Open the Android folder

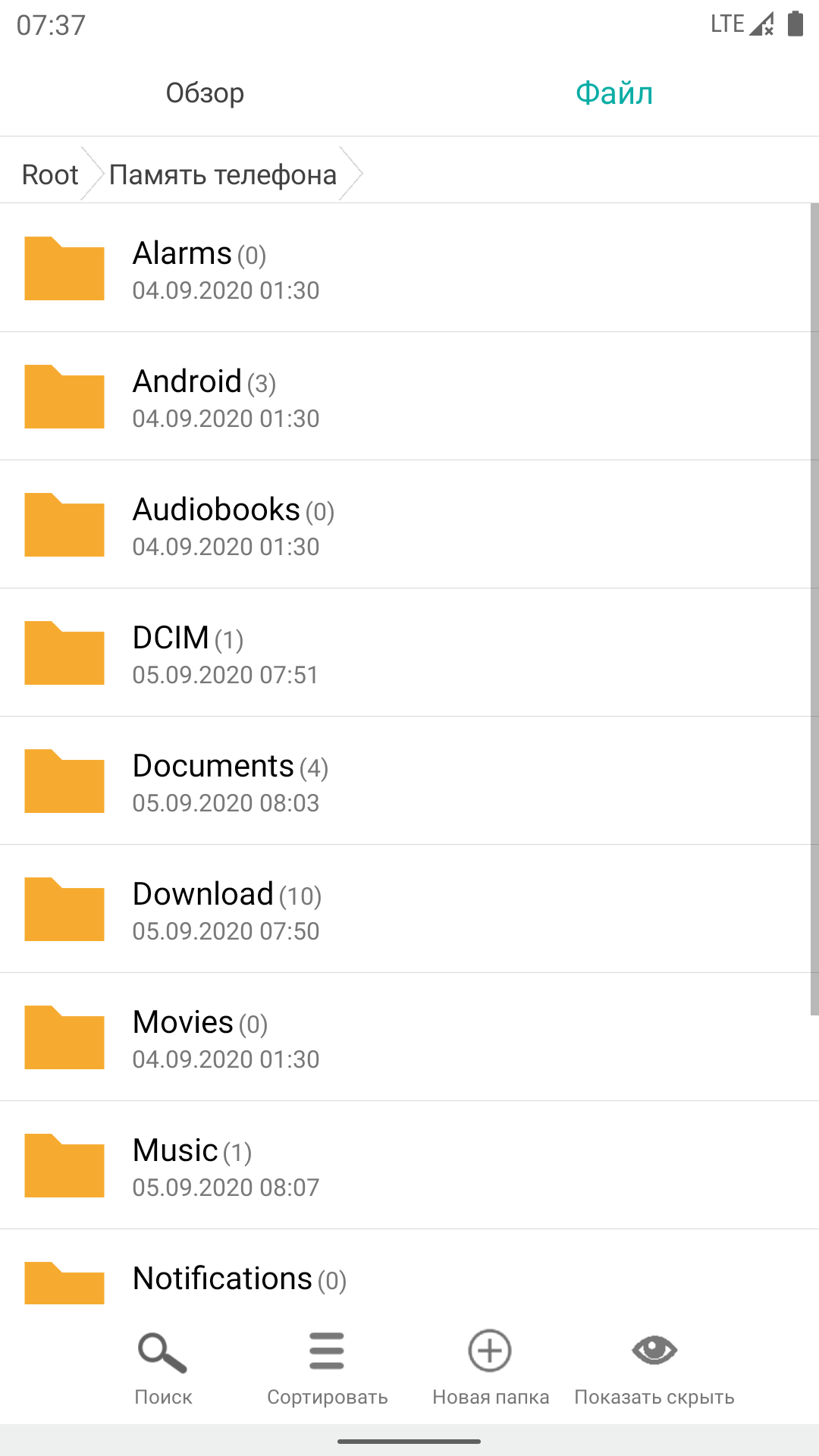[x=405, y=396]
